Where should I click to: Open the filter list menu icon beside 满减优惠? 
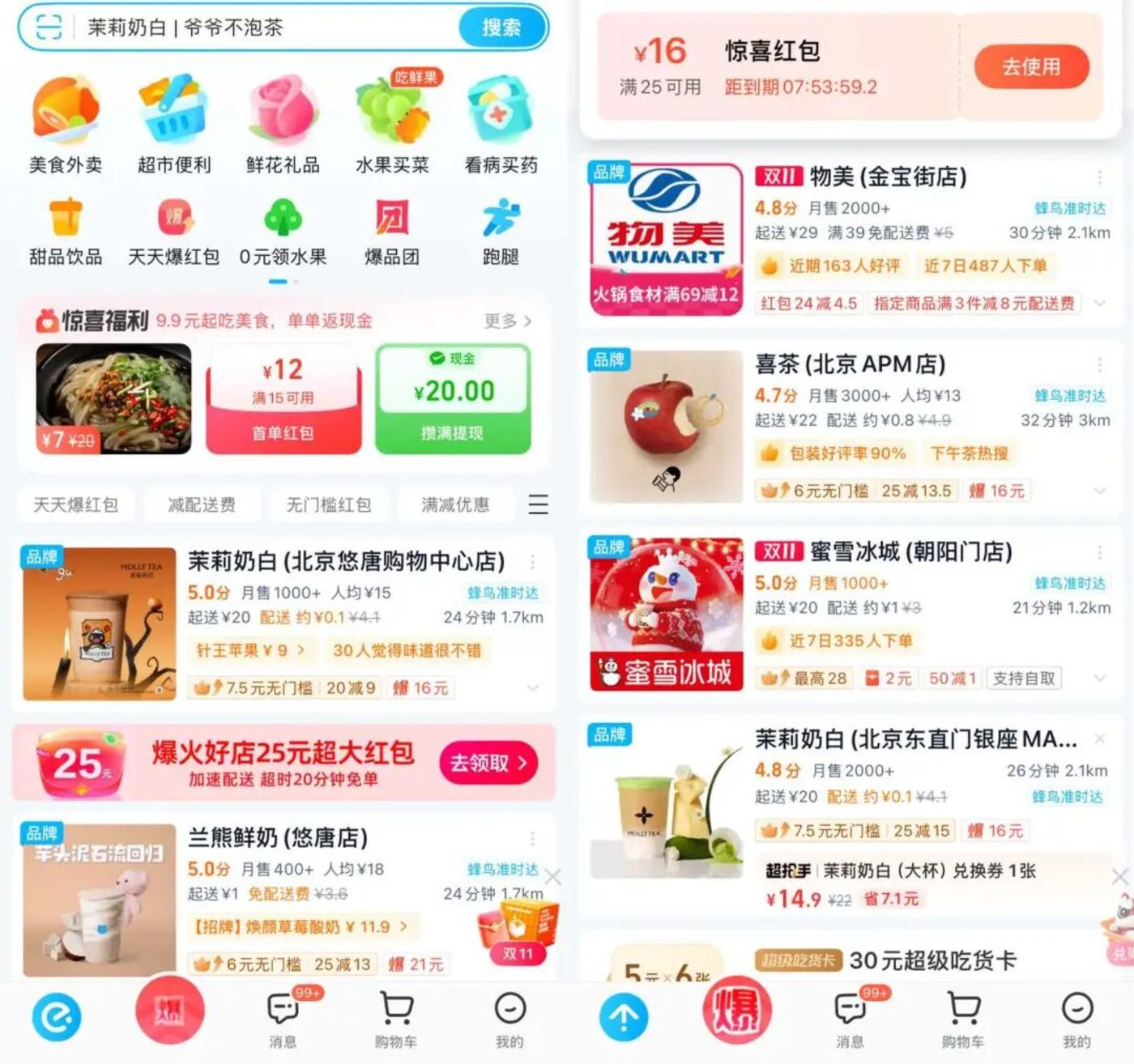point(539,504)
